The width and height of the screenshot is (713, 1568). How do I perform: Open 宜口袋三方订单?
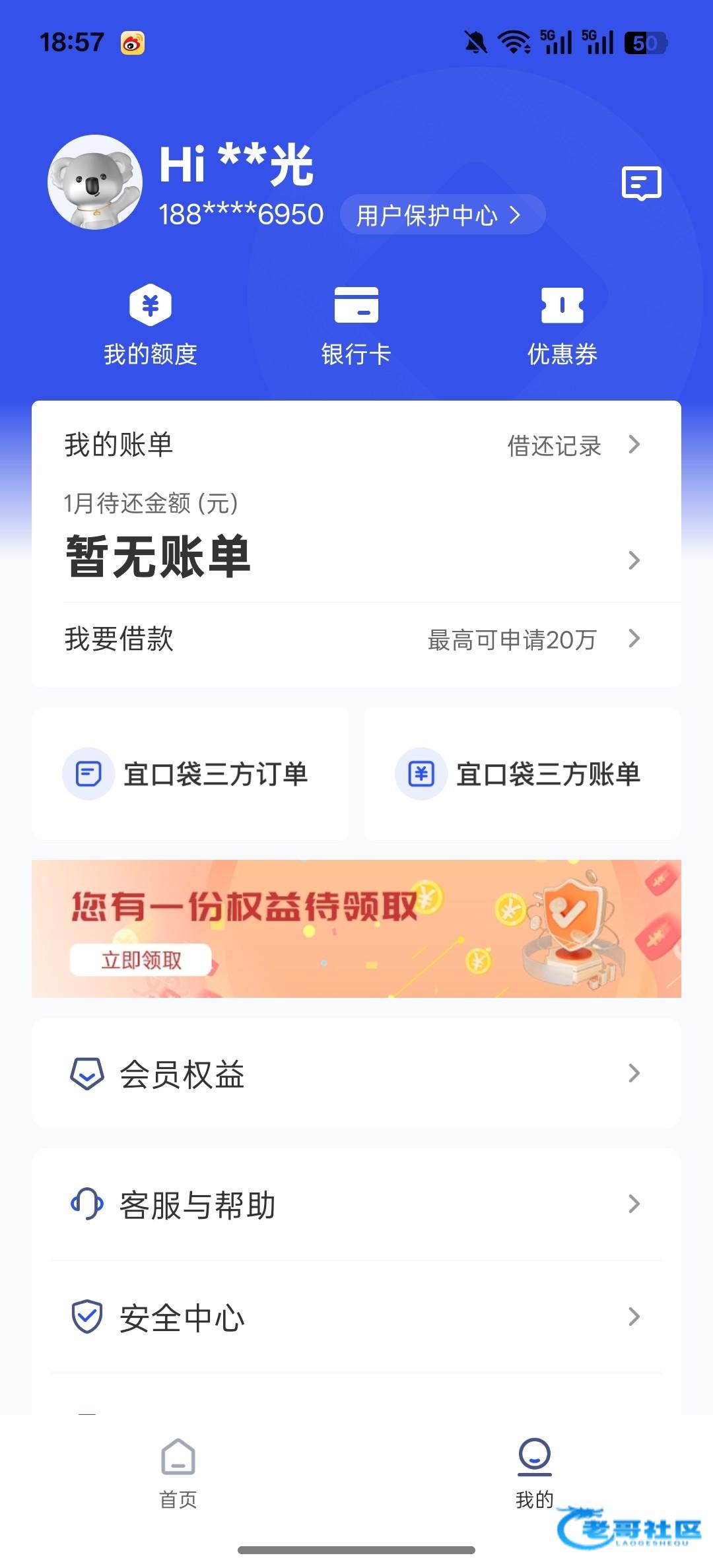(x=190, y=773)
